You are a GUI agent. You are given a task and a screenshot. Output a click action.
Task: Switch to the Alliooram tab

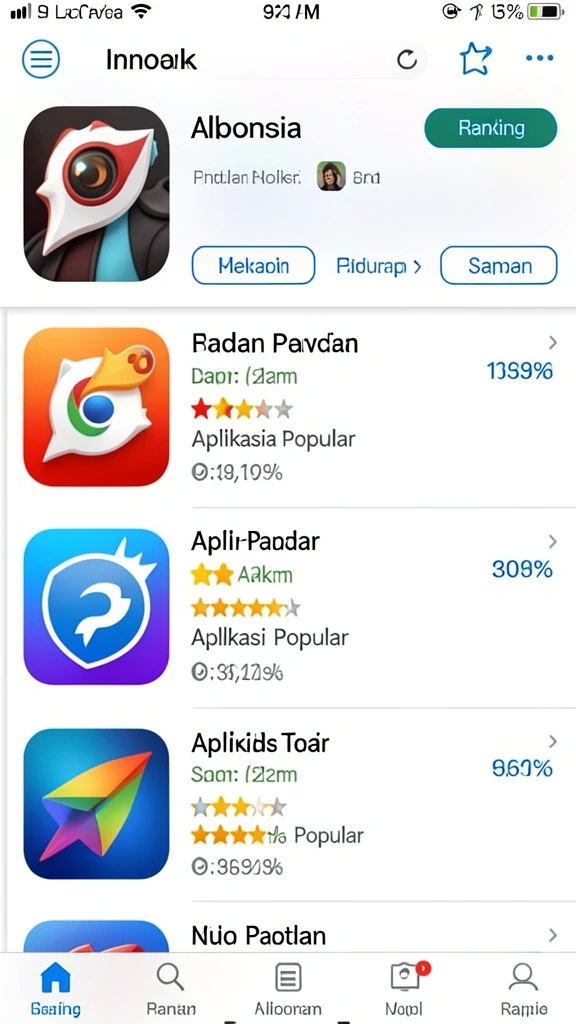point(288,989)
